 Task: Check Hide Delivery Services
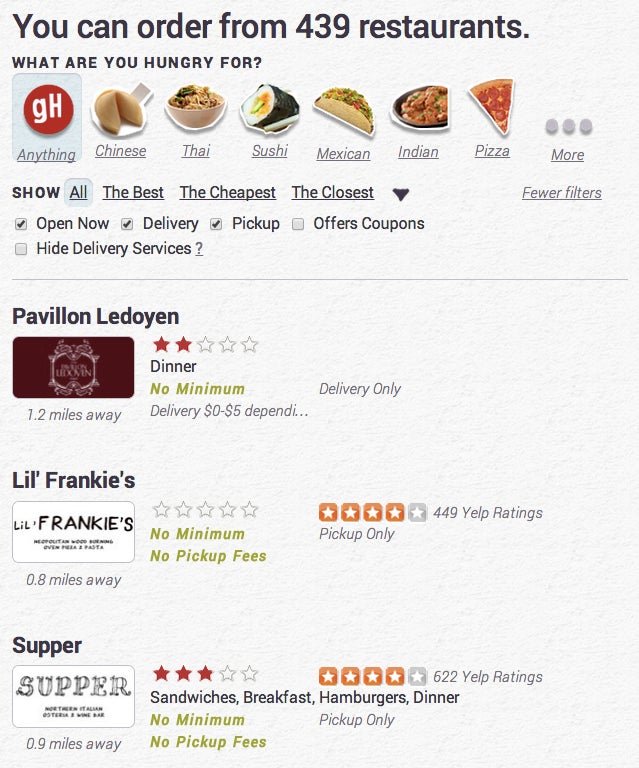tap(21, 249)
